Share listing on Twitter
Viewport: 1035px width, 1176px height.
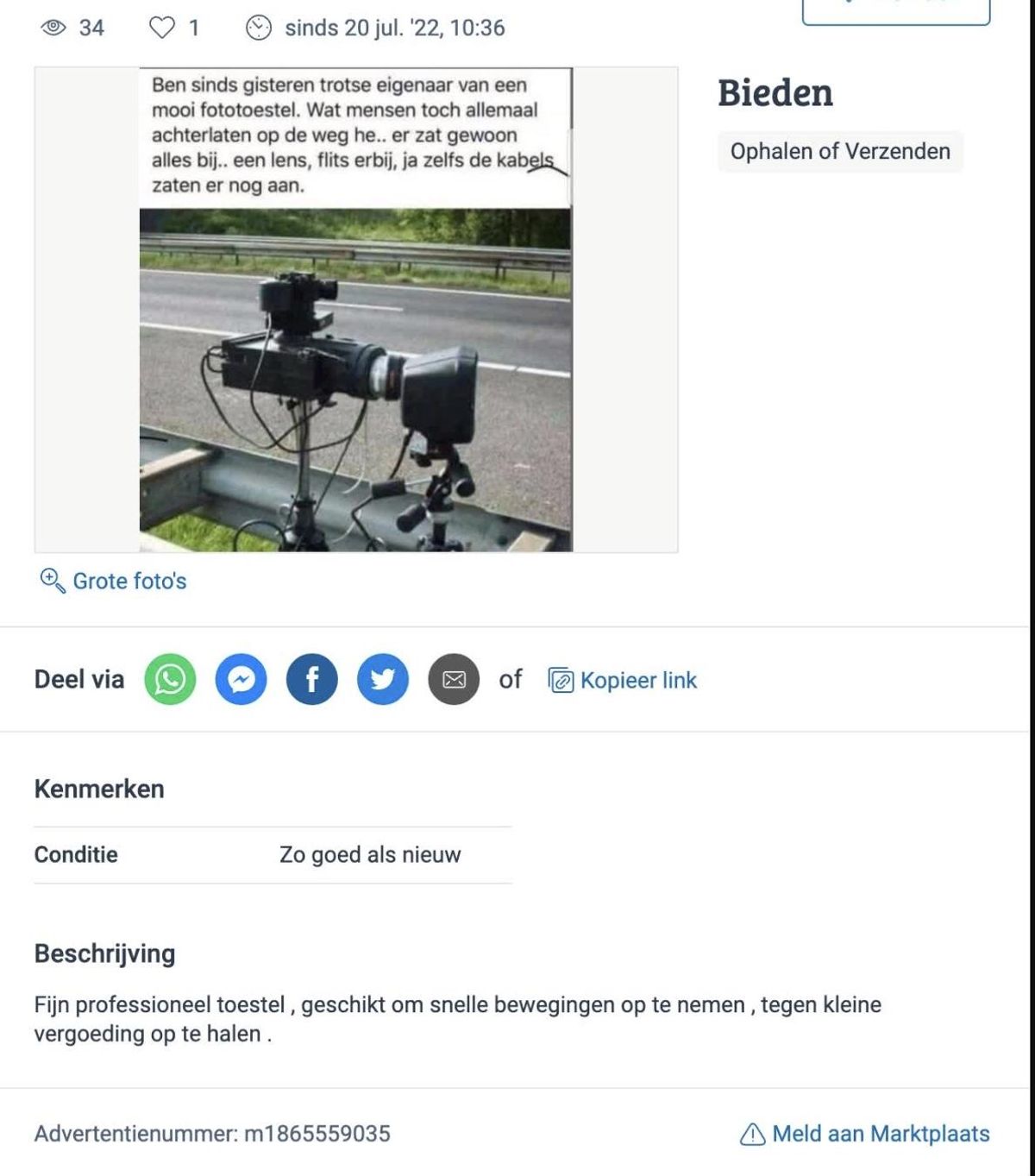coord(383,680)
